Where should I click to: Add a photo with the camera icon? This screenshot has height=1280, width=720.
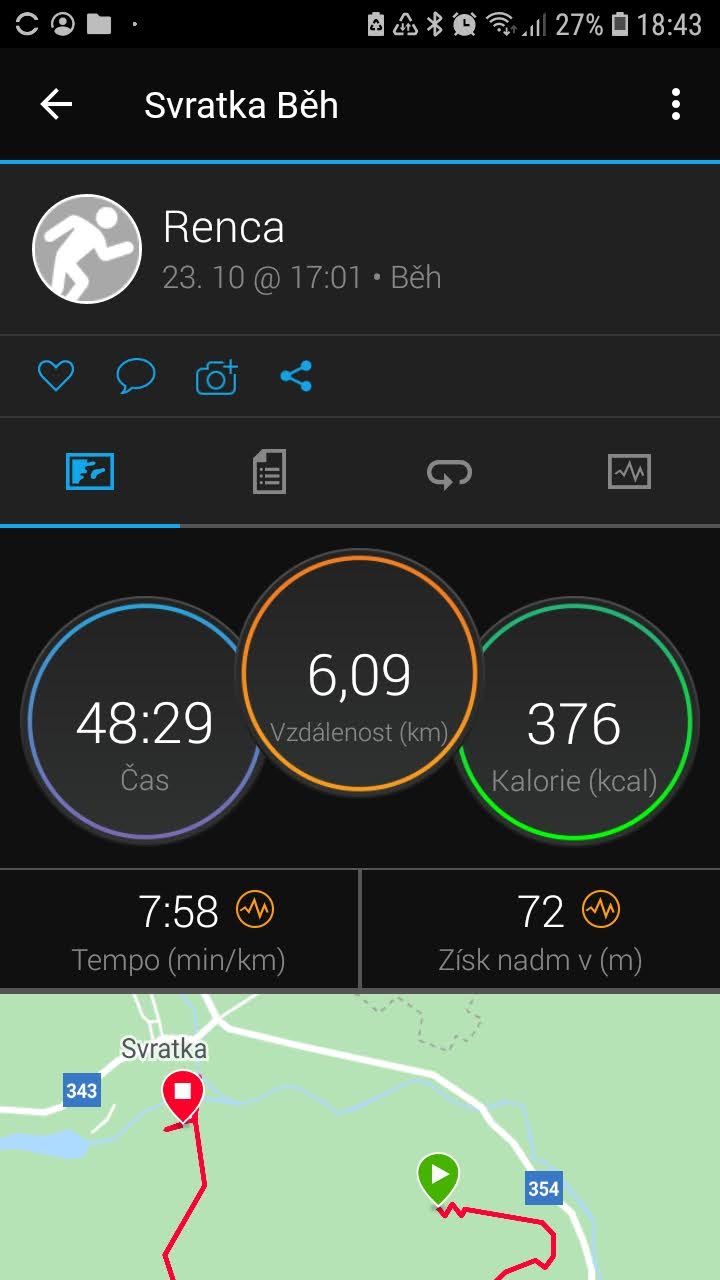[217, 376]
